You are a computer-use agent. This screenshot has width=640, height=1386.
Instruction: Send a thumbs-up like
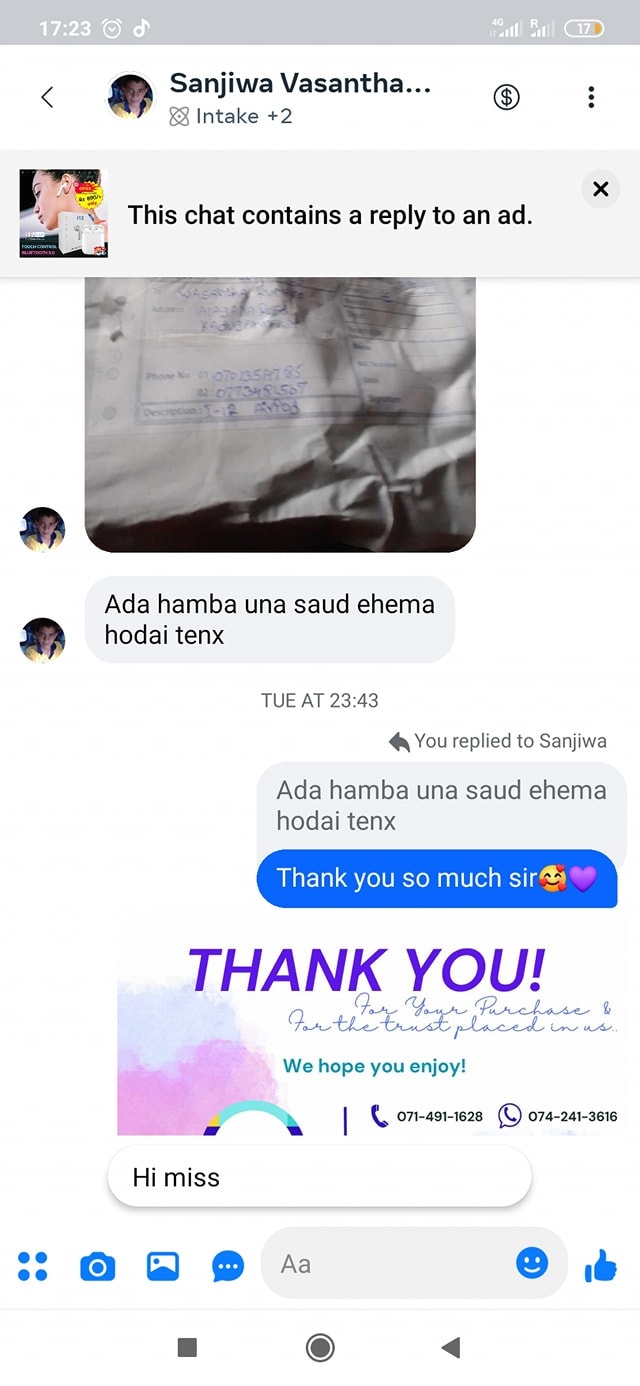[601, 1267]
